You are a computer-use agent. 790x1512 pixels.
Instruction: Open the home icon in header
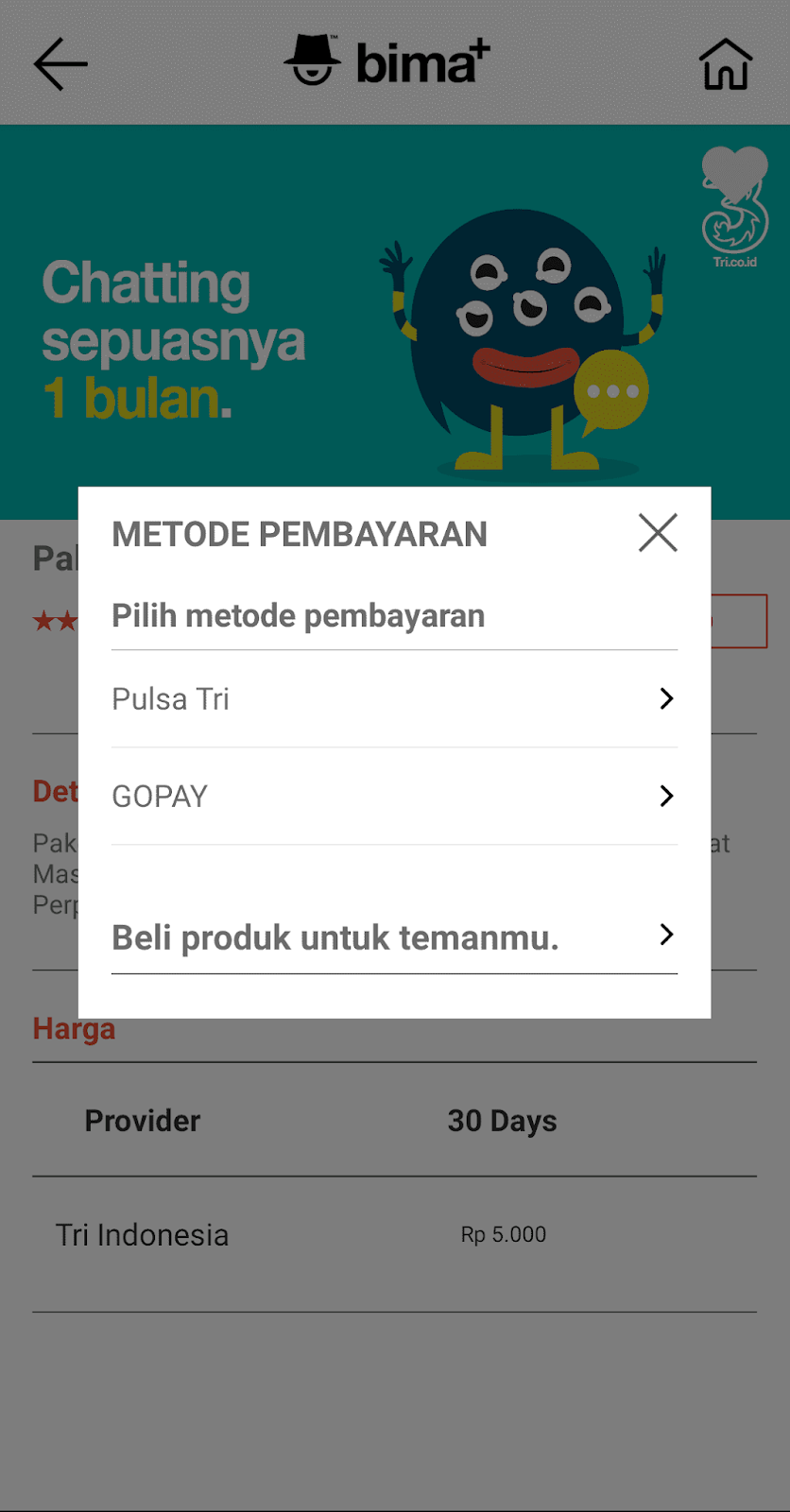coord(725,64)
